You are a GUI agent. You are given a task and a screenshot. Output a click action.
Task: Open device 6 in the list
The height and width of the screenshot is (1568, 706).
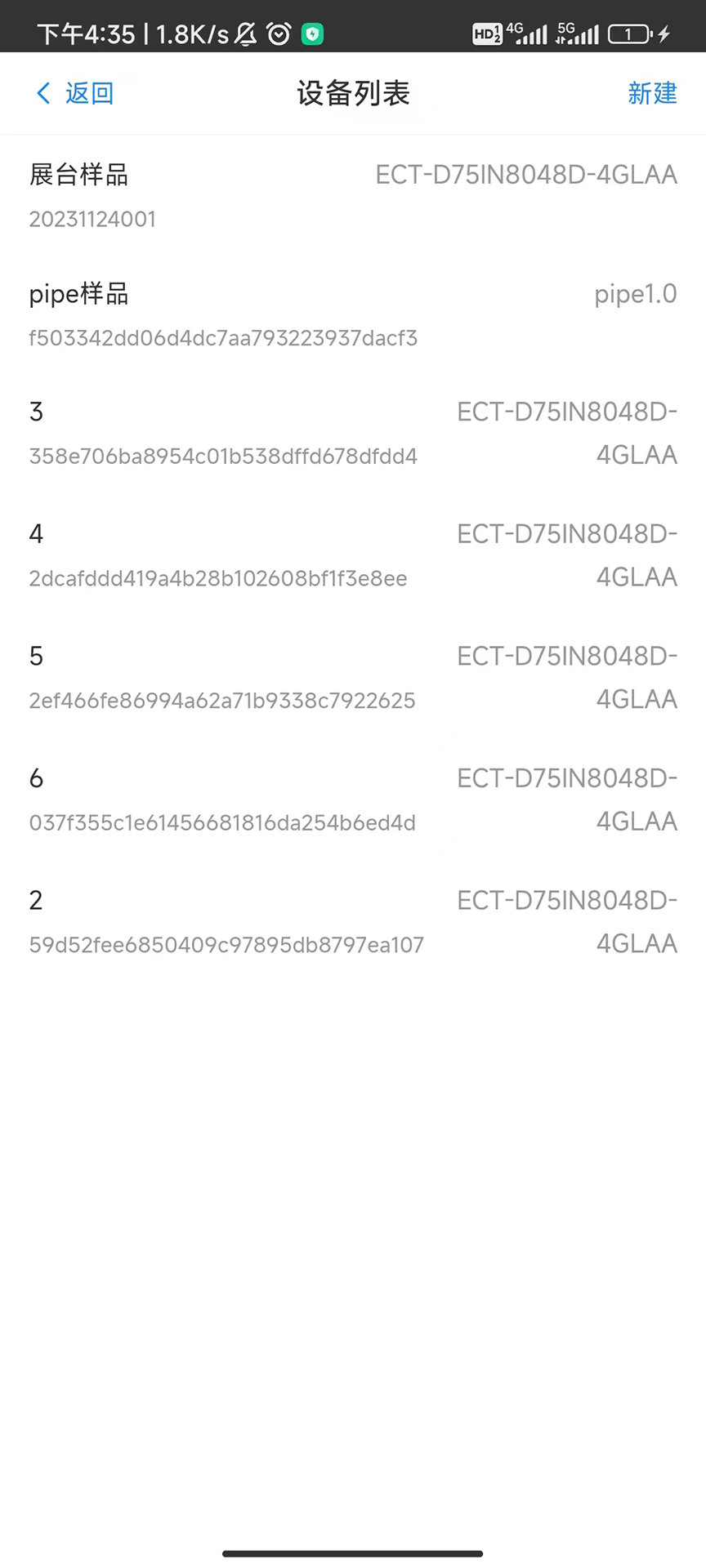tap(353, 800)
